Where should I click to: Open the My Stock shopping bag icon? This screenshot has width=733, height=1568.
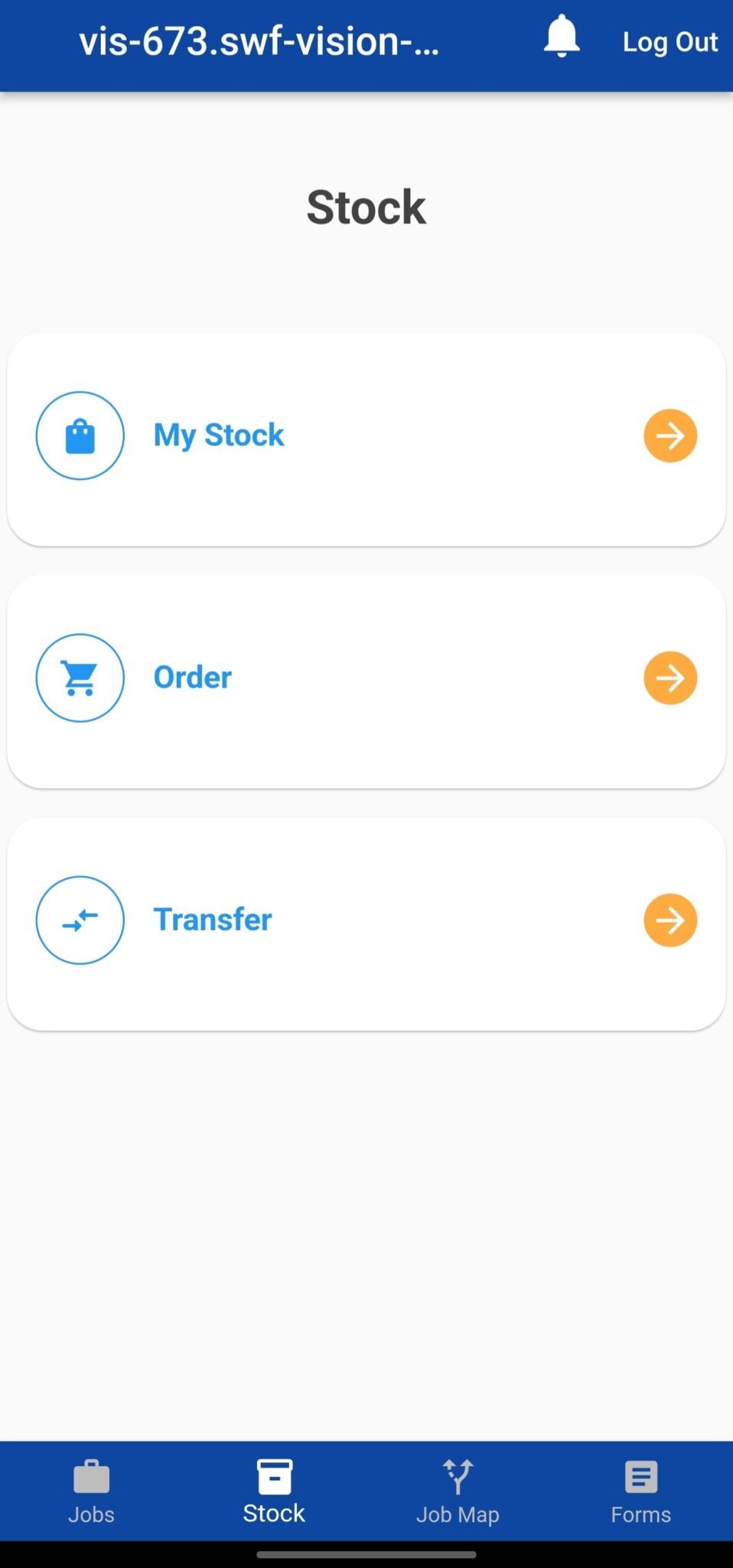(80, 435)
